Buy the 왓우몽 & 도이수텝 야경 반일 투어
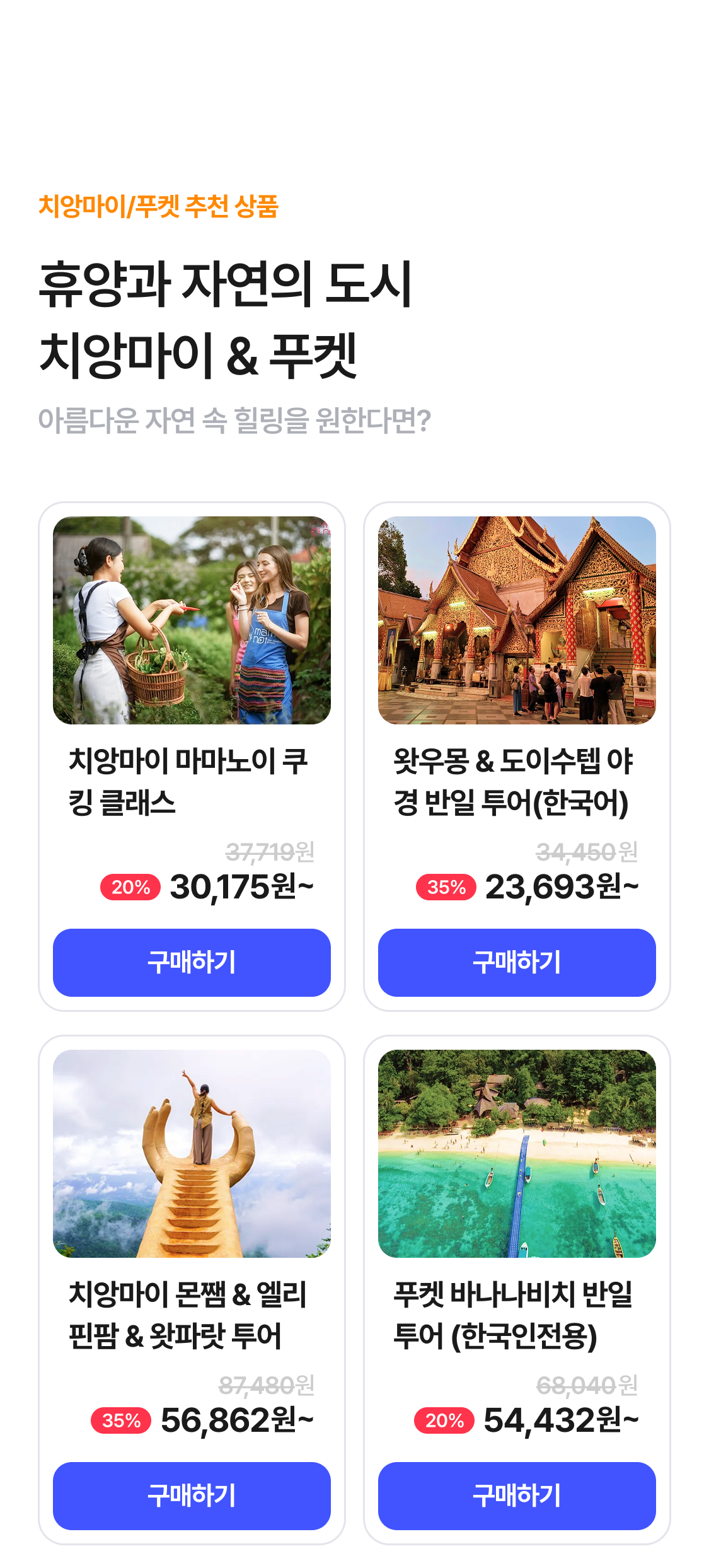The image size is (709, 1568). [517, 962]
